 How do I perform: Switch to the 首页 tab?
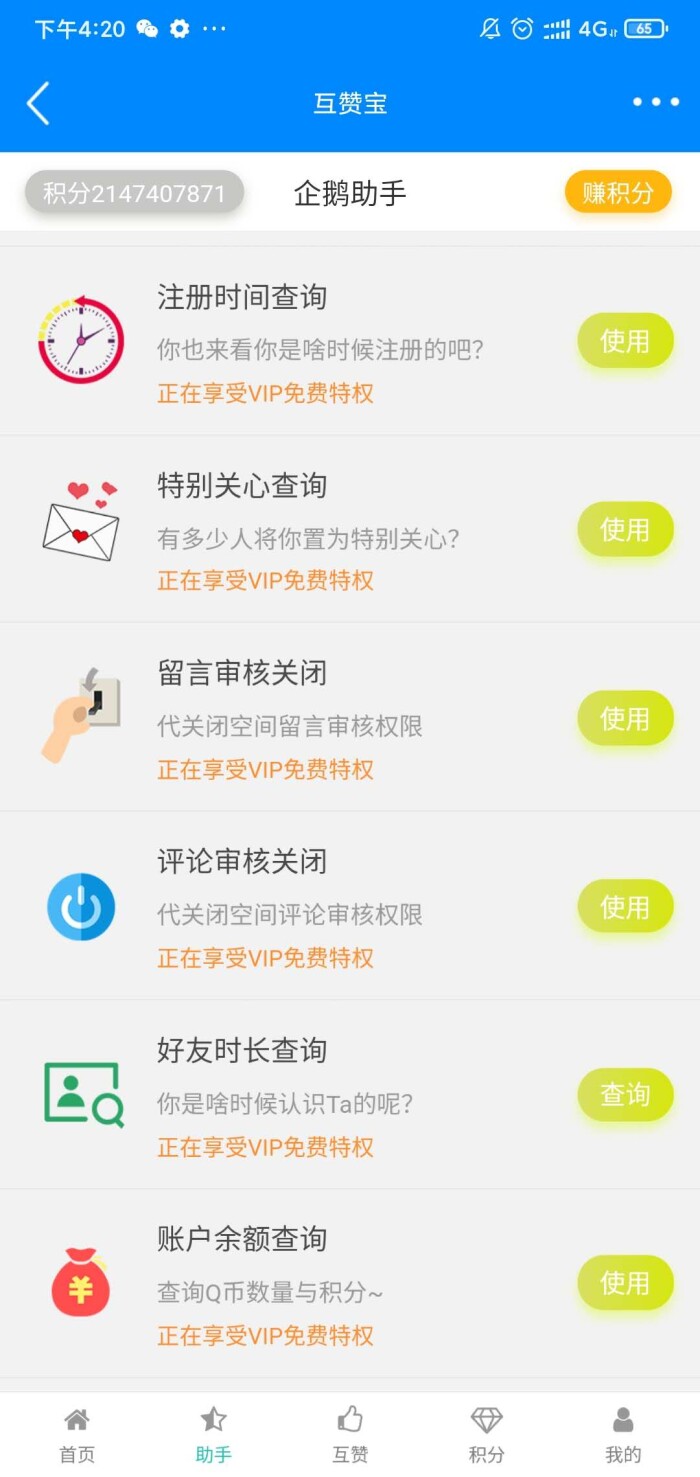77,1434
